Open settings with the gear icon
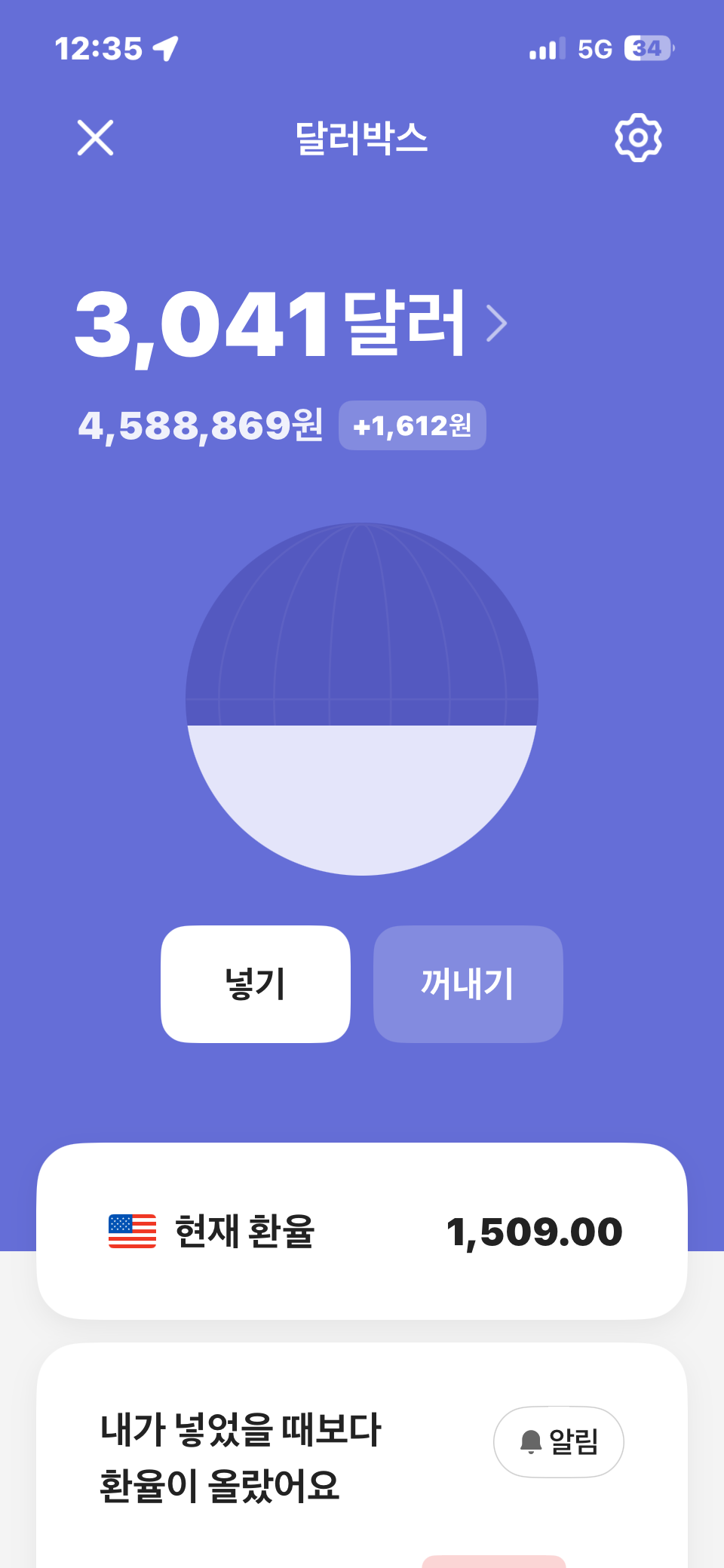 pyautogui.click(x=638, y=137)
